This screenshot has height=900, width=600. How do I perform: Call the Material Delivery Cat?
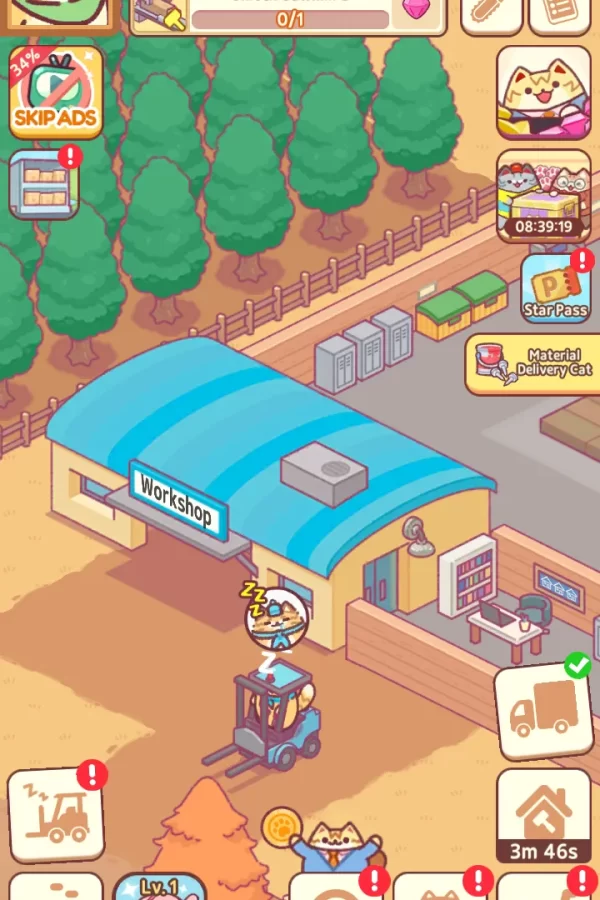(x=532, y=363)
